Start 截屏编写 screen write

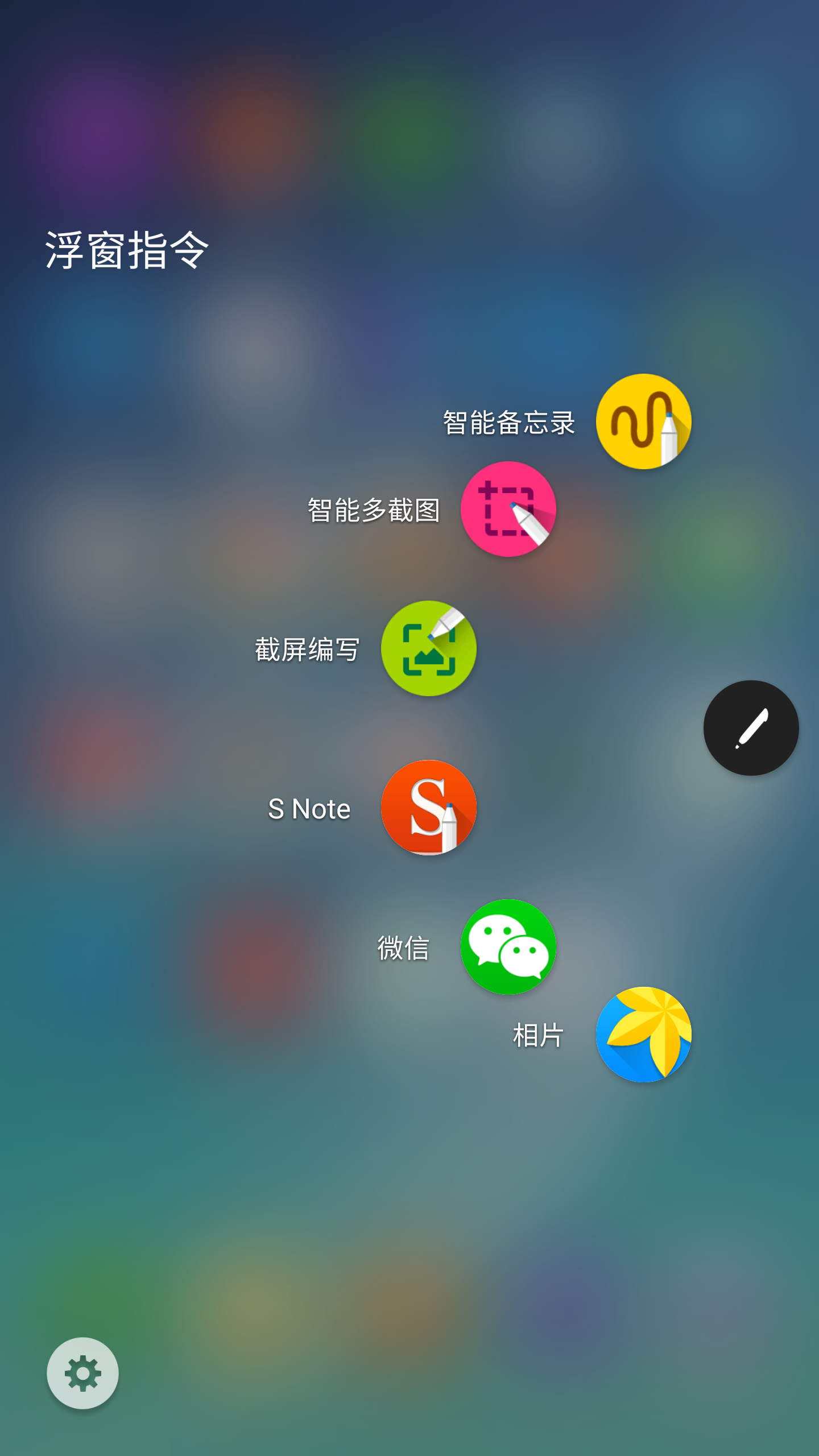(428, 648)
